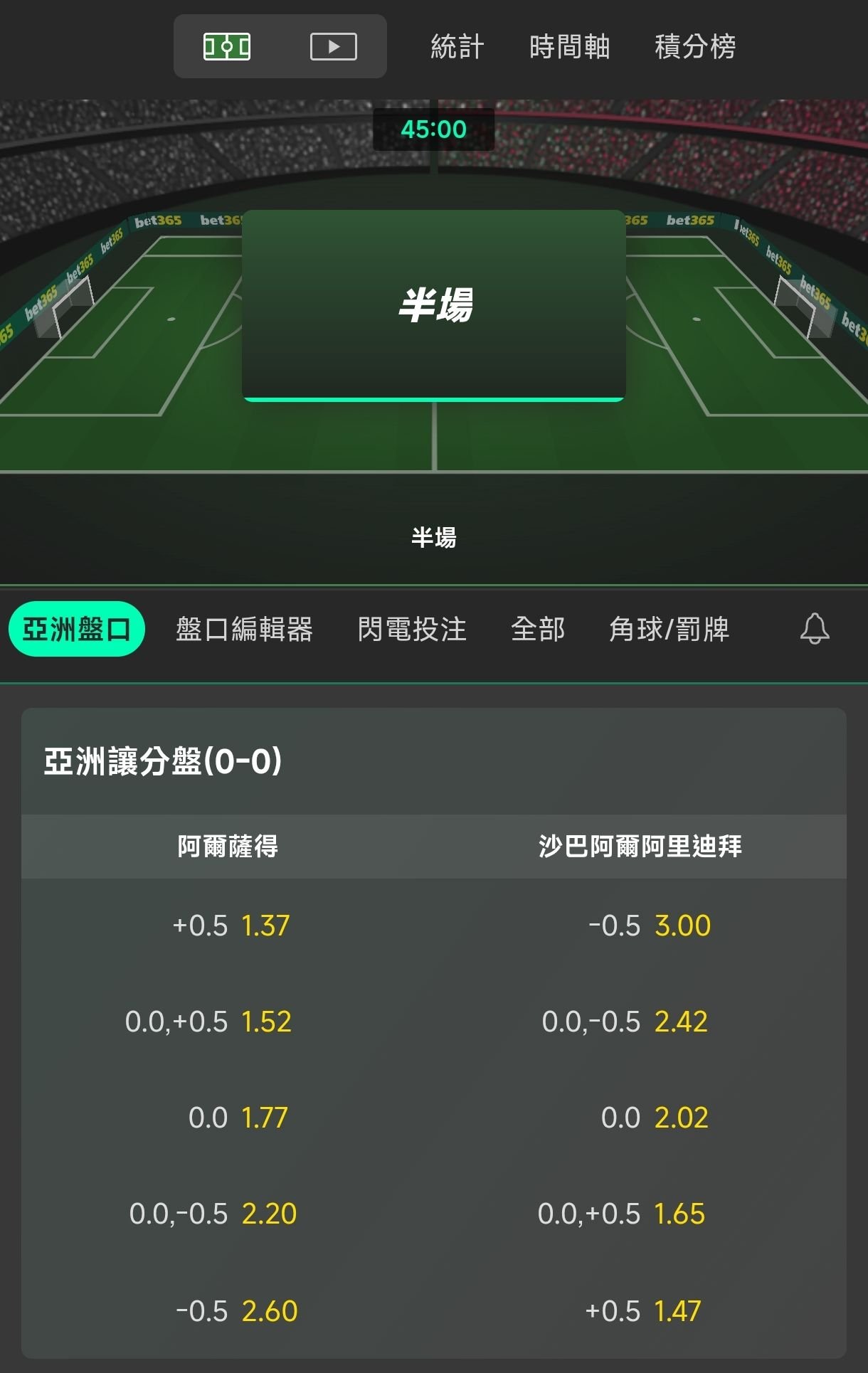Switch to the pitch match view icon

[227, 47]
